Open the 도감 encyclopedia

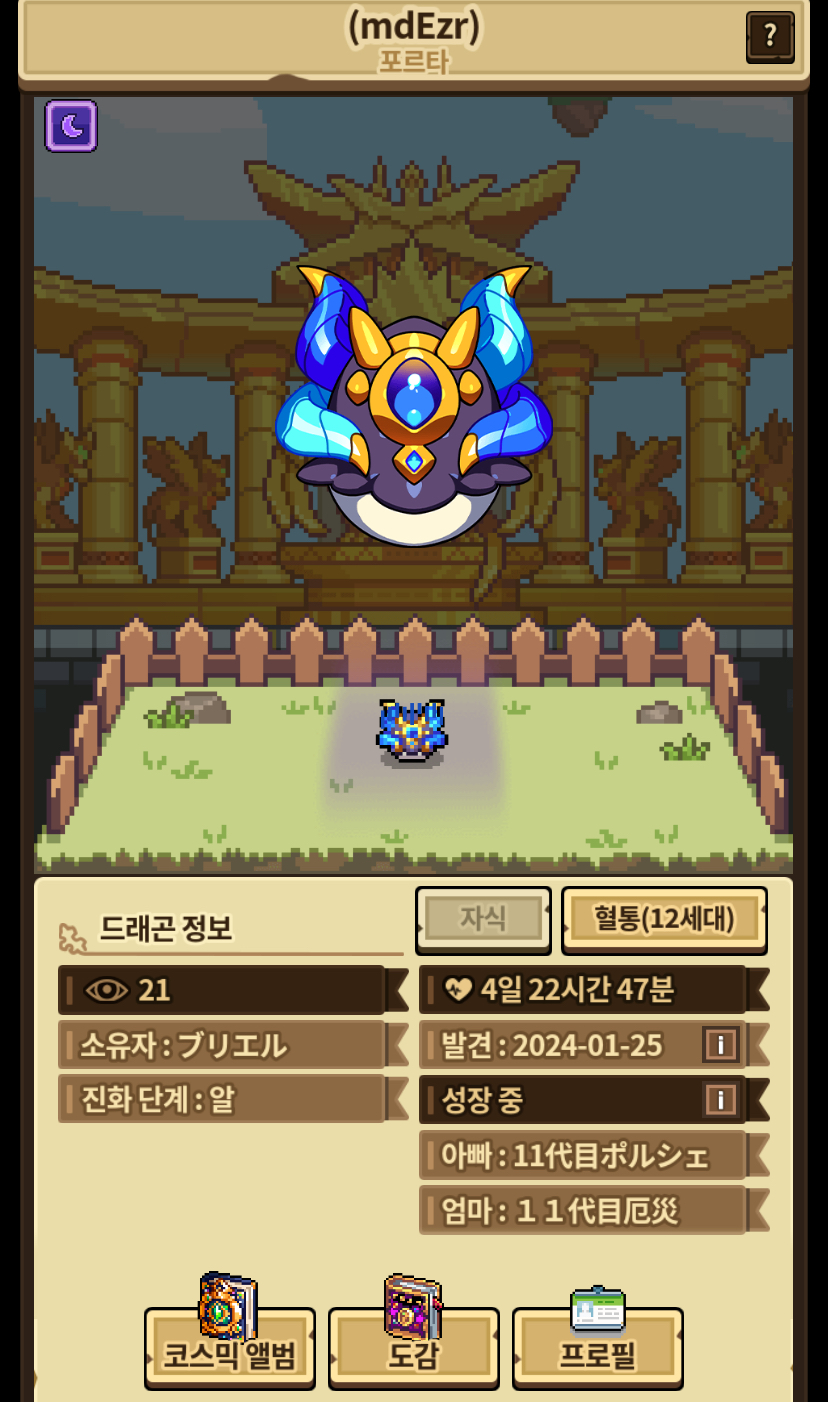pyautogui.click(x=414, y=1345)
